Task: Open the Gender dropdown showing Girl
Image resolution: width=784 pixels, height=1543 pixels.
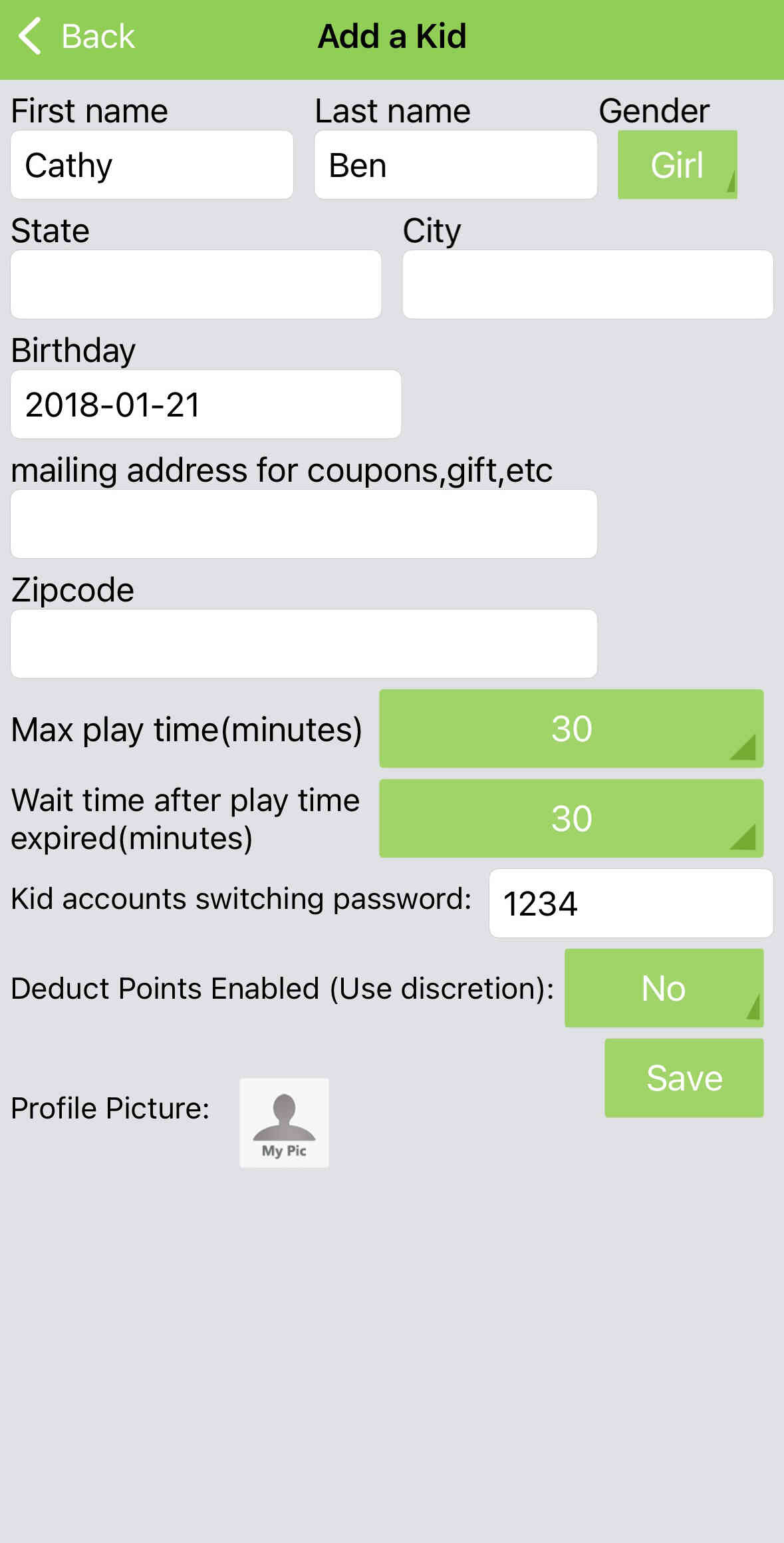Action: tap(677, 165)
